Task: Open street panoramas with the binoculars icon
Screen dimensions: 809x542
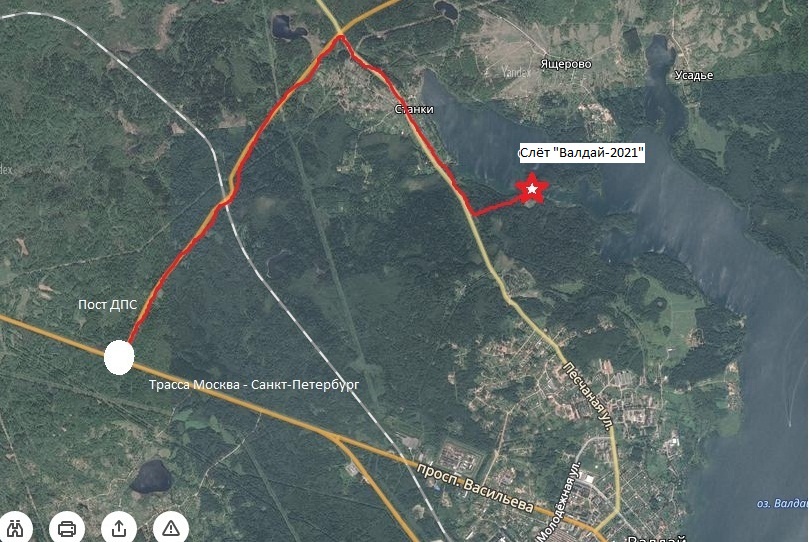Action: [x=16, y=527]
